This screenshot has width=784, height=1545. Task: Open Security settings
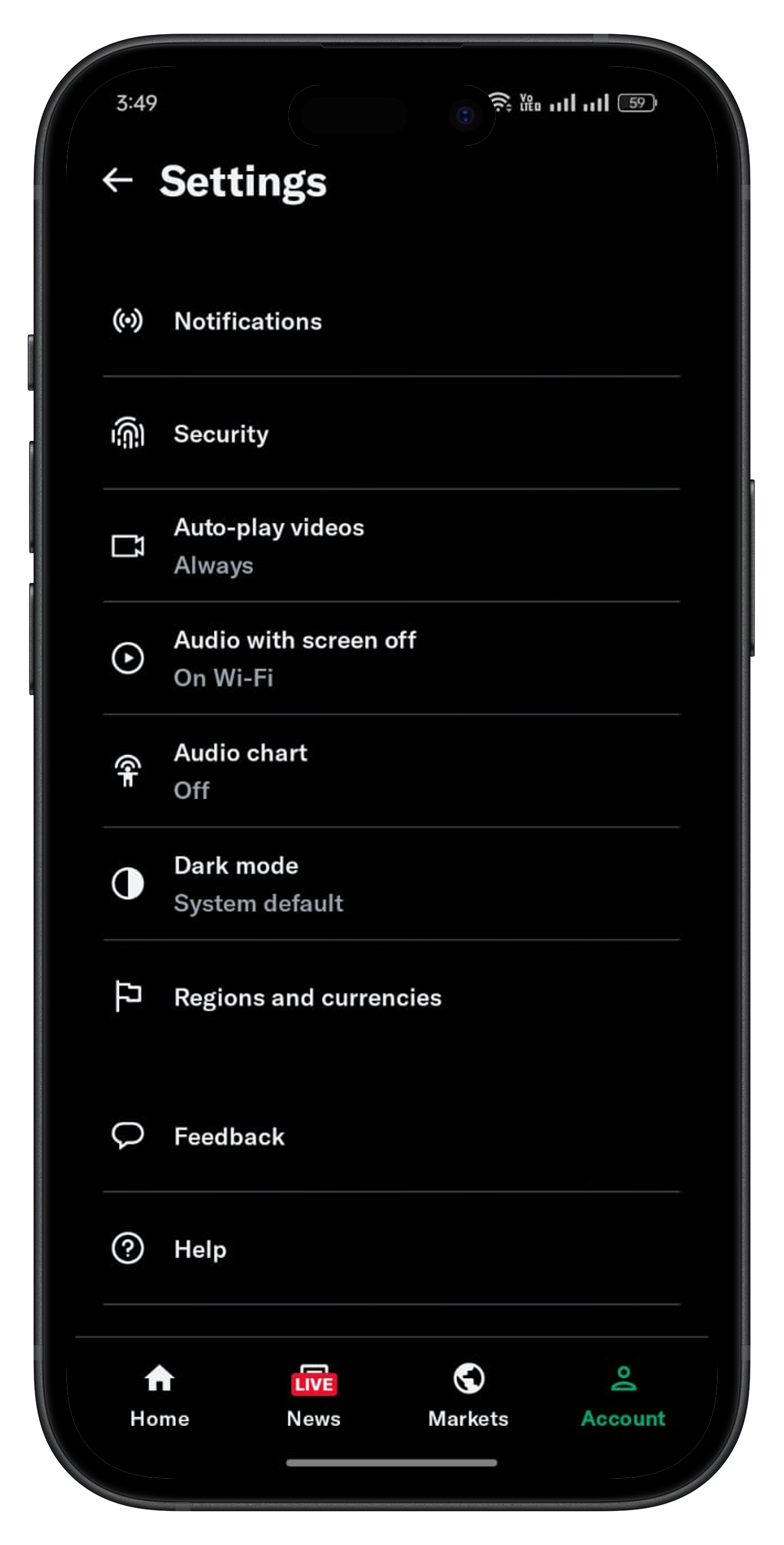coord(221,434)
